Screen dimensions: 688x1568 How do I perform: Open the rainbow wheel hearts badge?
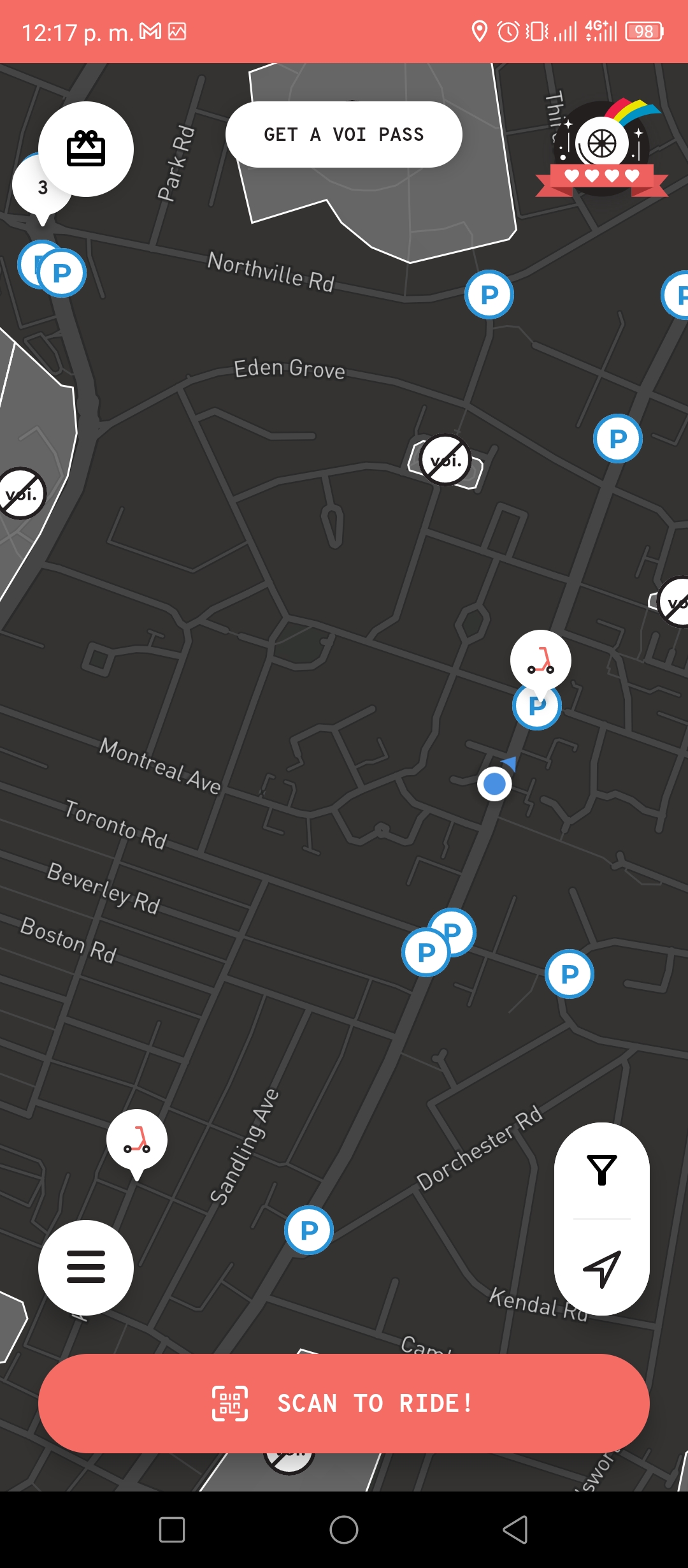[x=602, y=149]
